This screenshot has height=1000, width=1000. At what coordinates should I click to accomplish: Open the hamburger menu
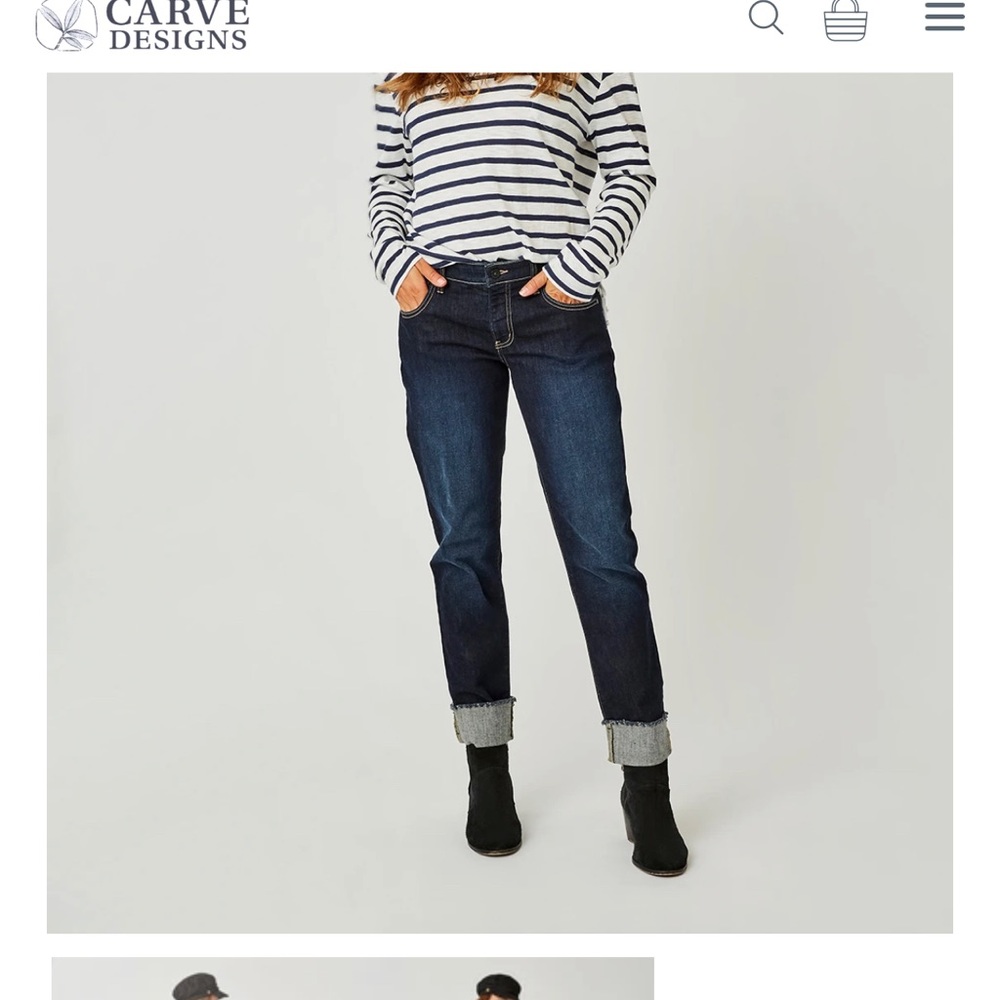click(x=944, y=17)
